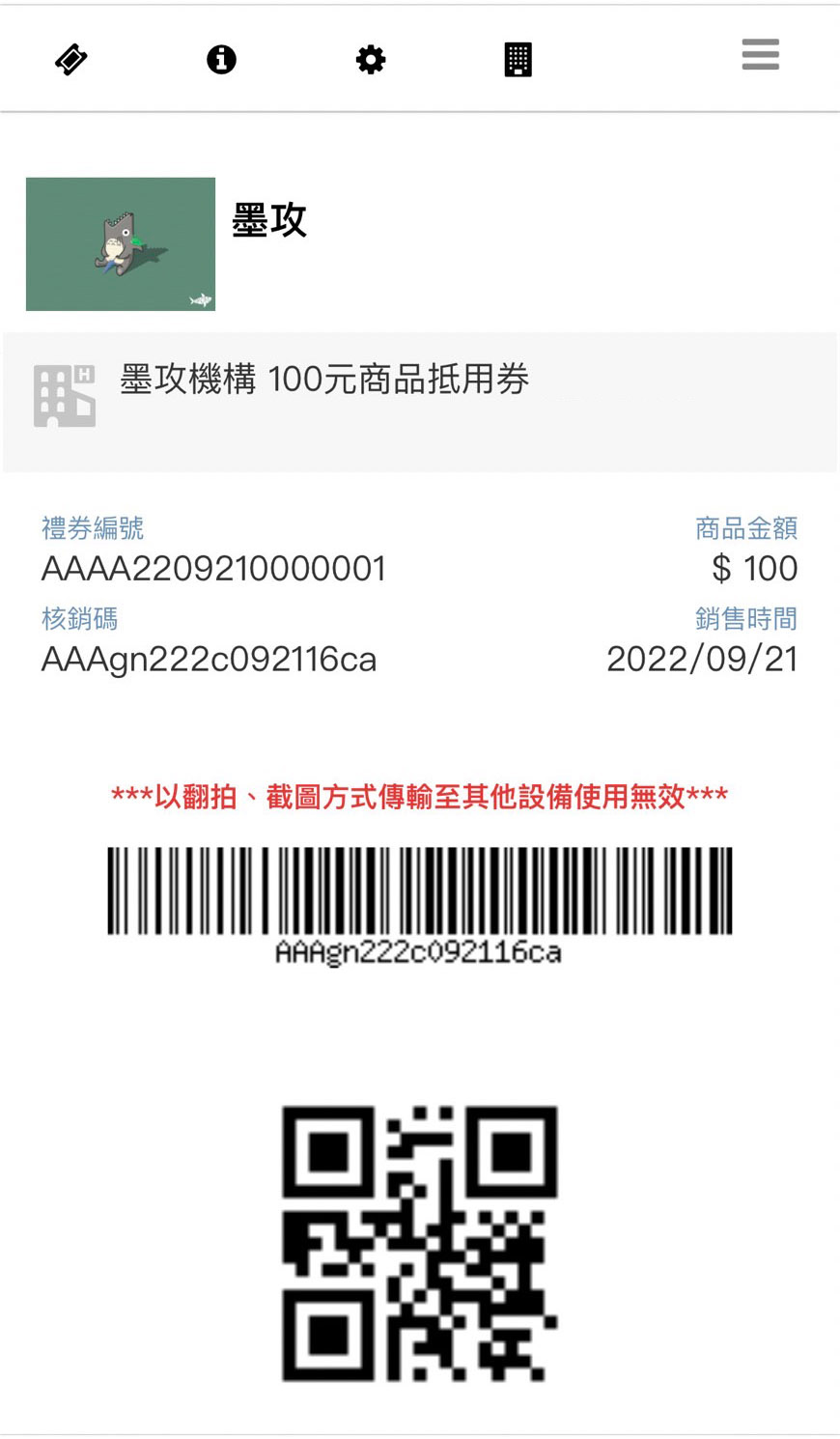The width and height of the screenshot is (840, 1439).
Task: Open the building icon in toolbar
Action: 518,60
